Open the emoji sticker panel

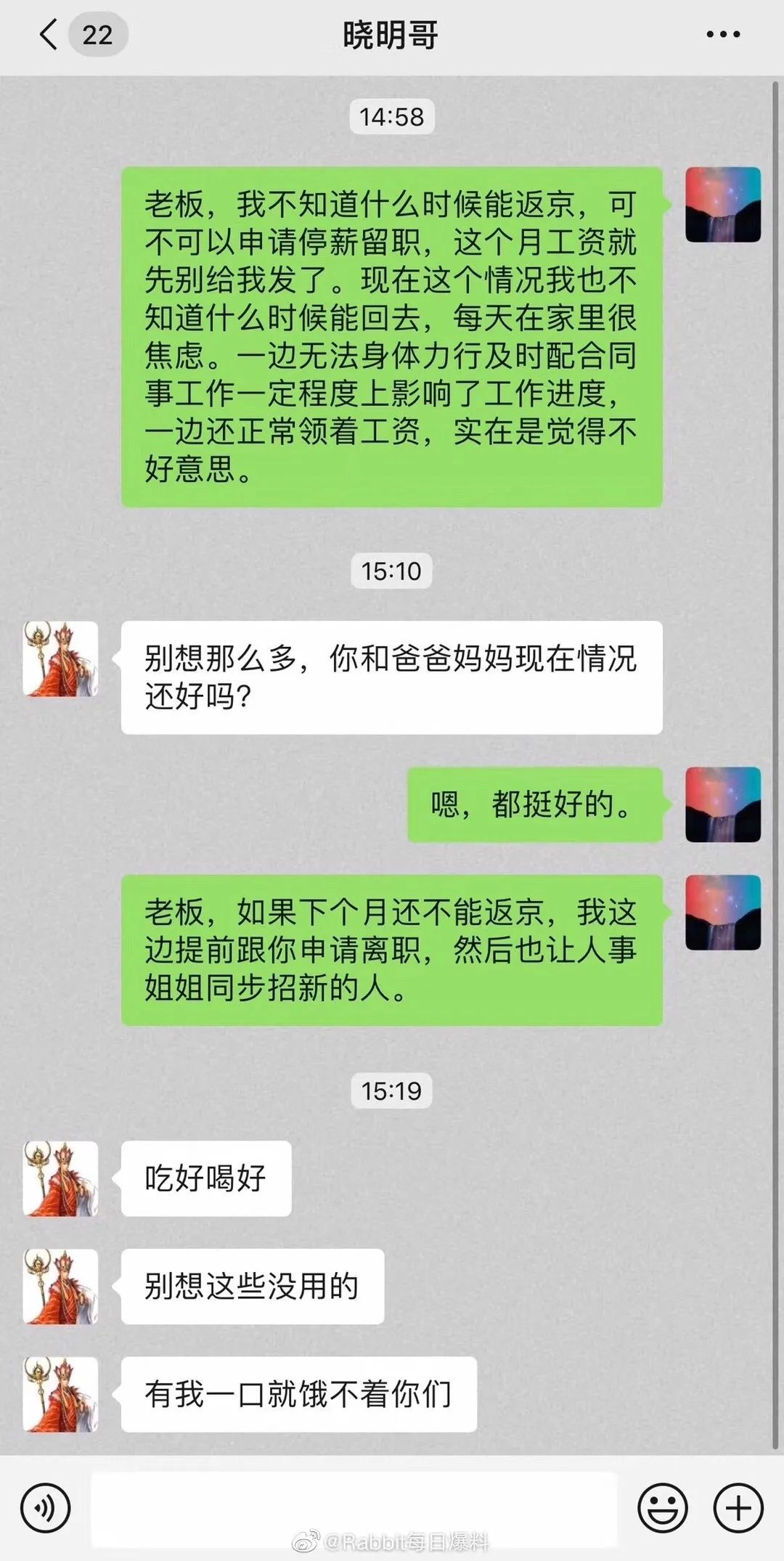pyautogui.click(x=662, y=1508)
